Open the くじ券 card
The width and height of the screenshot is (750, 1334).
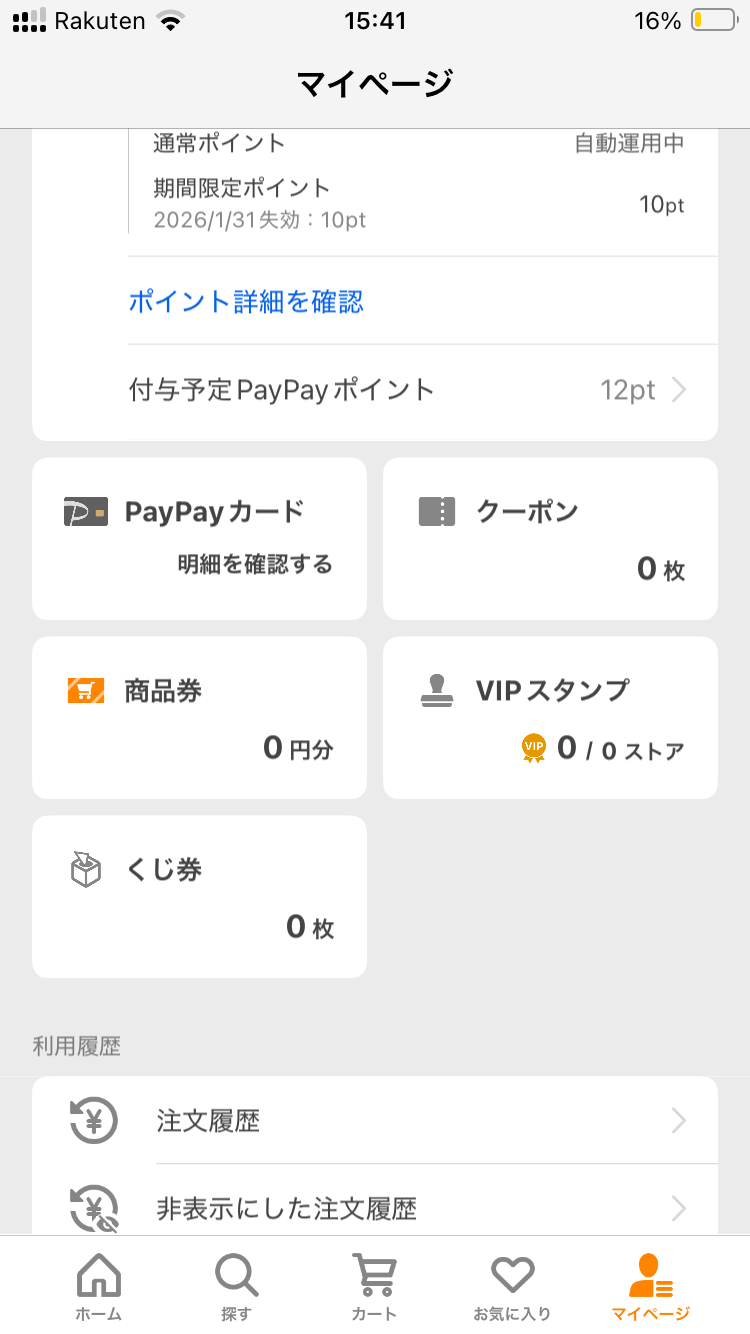pyautogui.click(x=199, y=897)
